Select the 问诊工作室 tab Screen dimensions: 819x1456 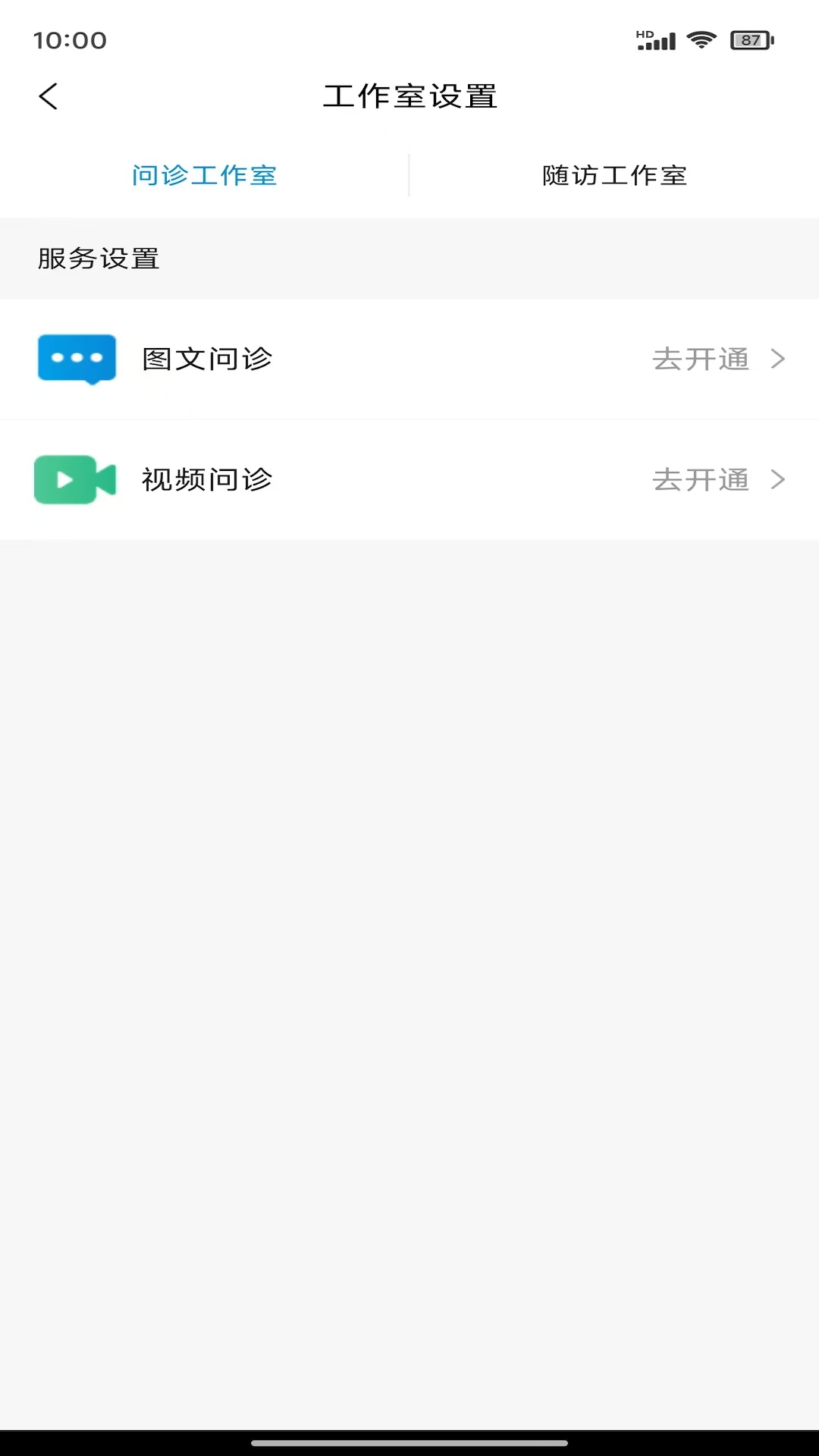[x=206, y=174]
